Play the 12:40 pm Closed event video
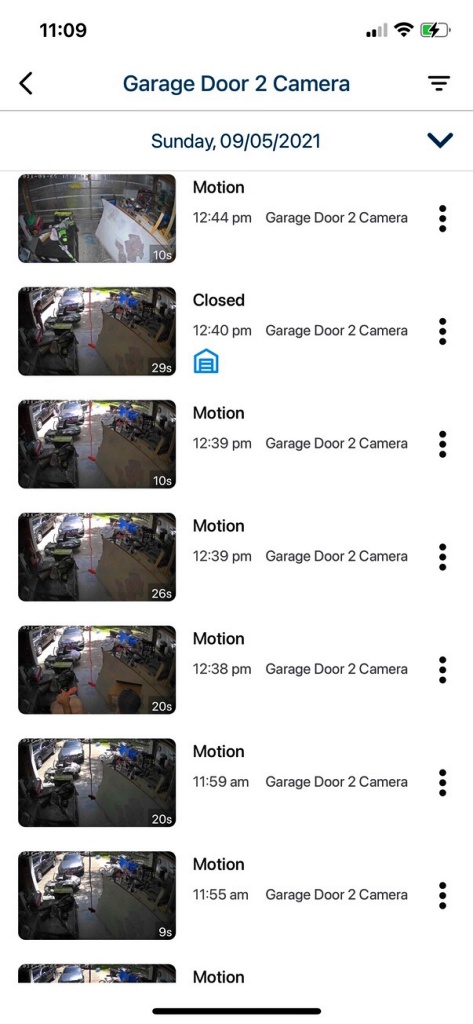 pos(97,331)
